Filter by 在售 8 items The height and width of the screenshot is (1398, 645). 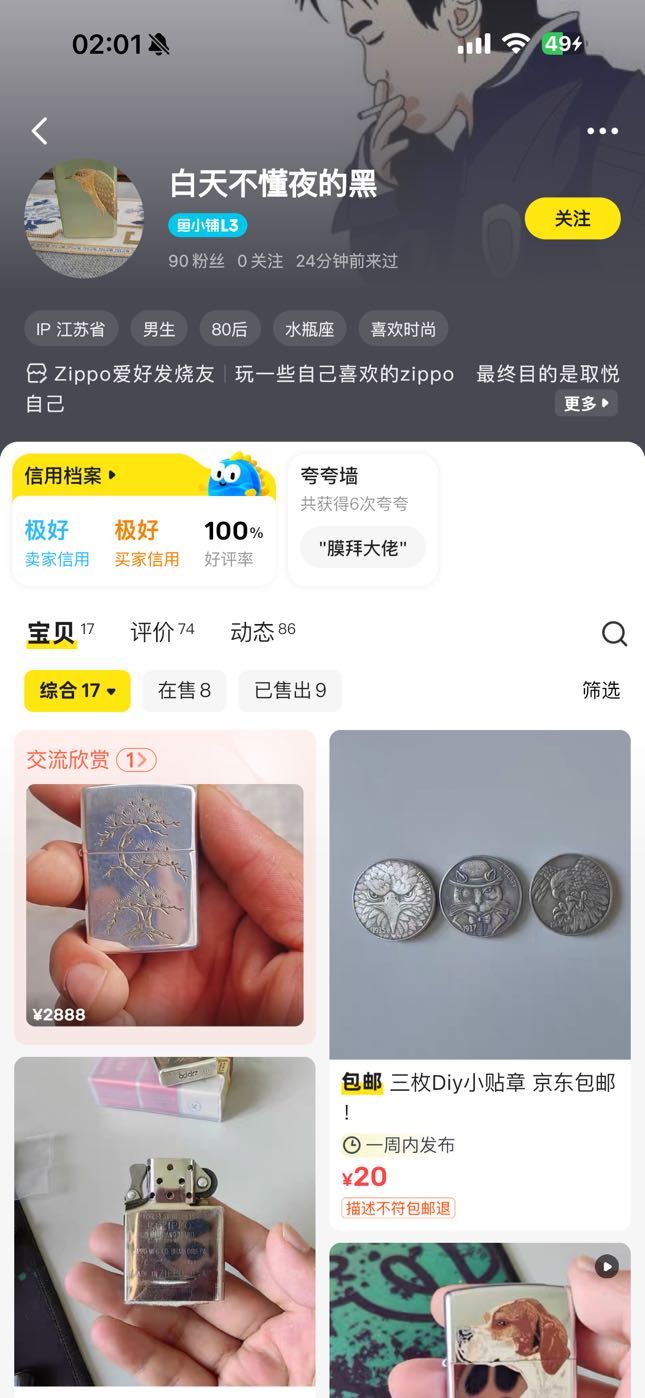coord(184,690)
